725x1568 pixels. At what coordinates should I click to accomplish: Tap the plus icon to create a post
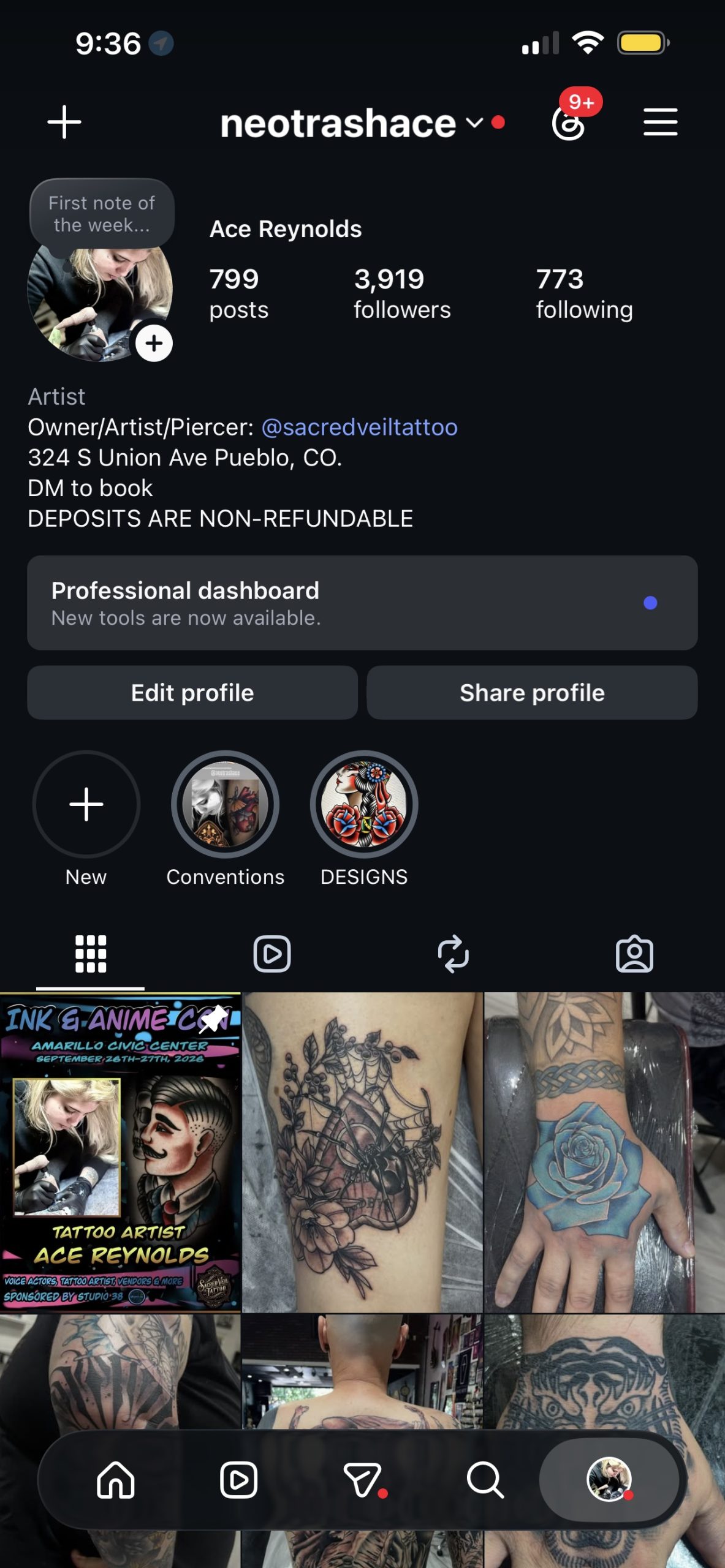pyautogui.click(x=64, y=122)
